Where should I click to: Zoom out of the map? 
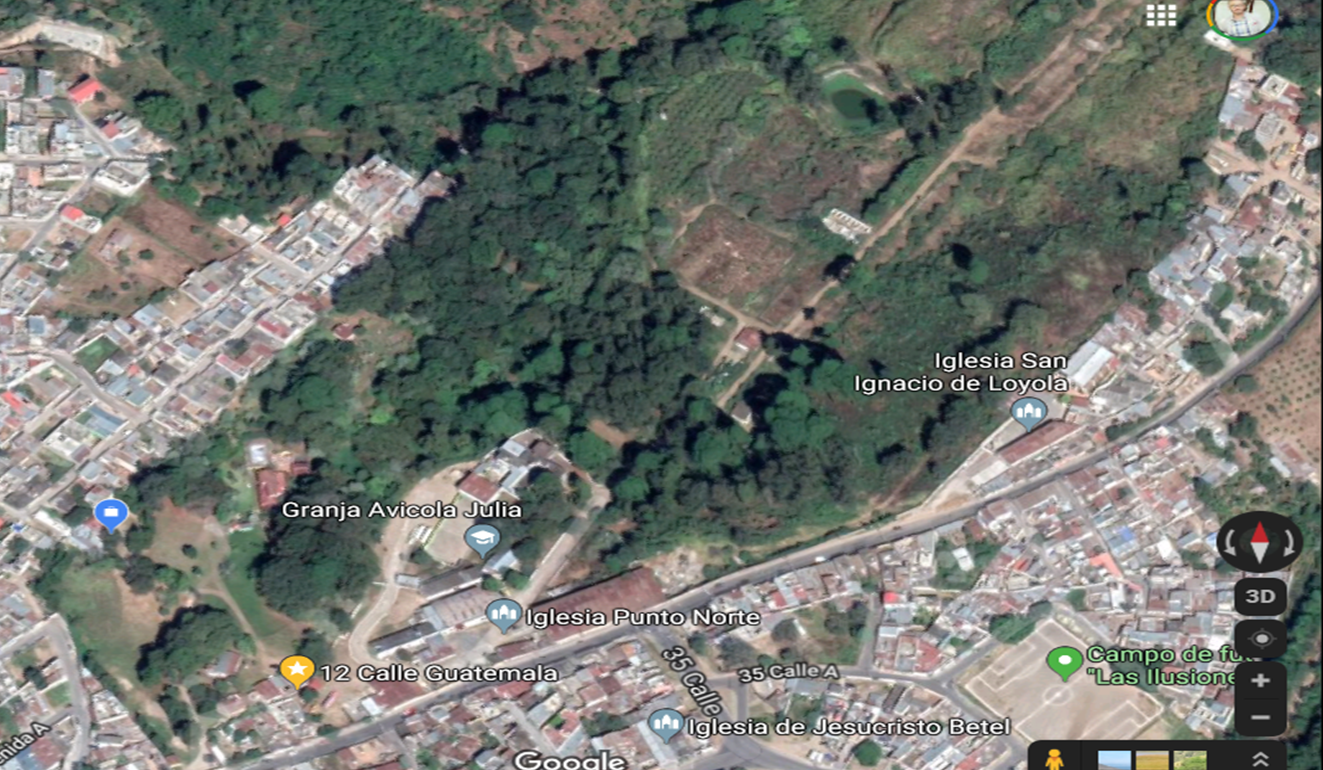[x=1260, y=717]
